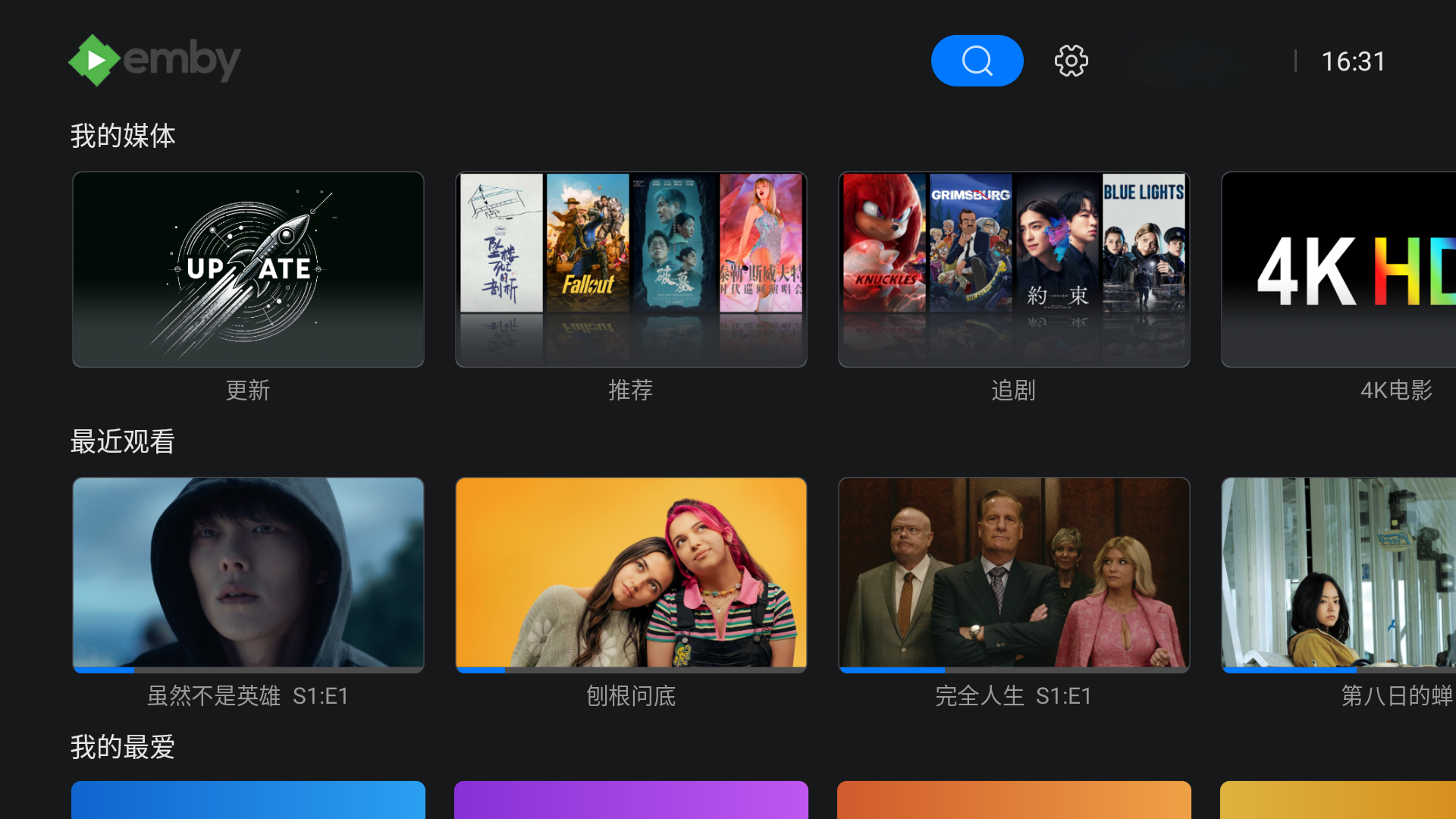Viewport: 1456px width, 819px height.
Task: Open the yellow card under 我的最爱
Action: (1338, 799)
